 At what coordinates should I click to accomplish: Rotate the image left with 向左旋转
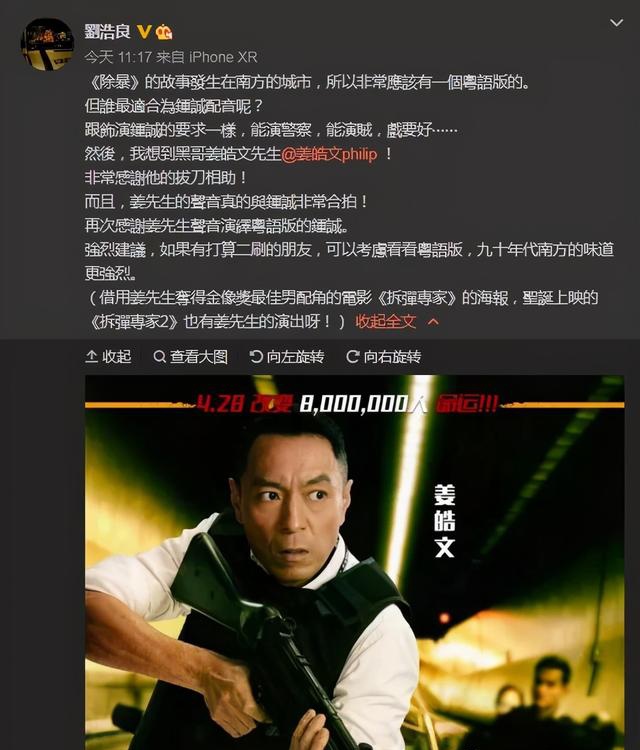coord(287,356)
